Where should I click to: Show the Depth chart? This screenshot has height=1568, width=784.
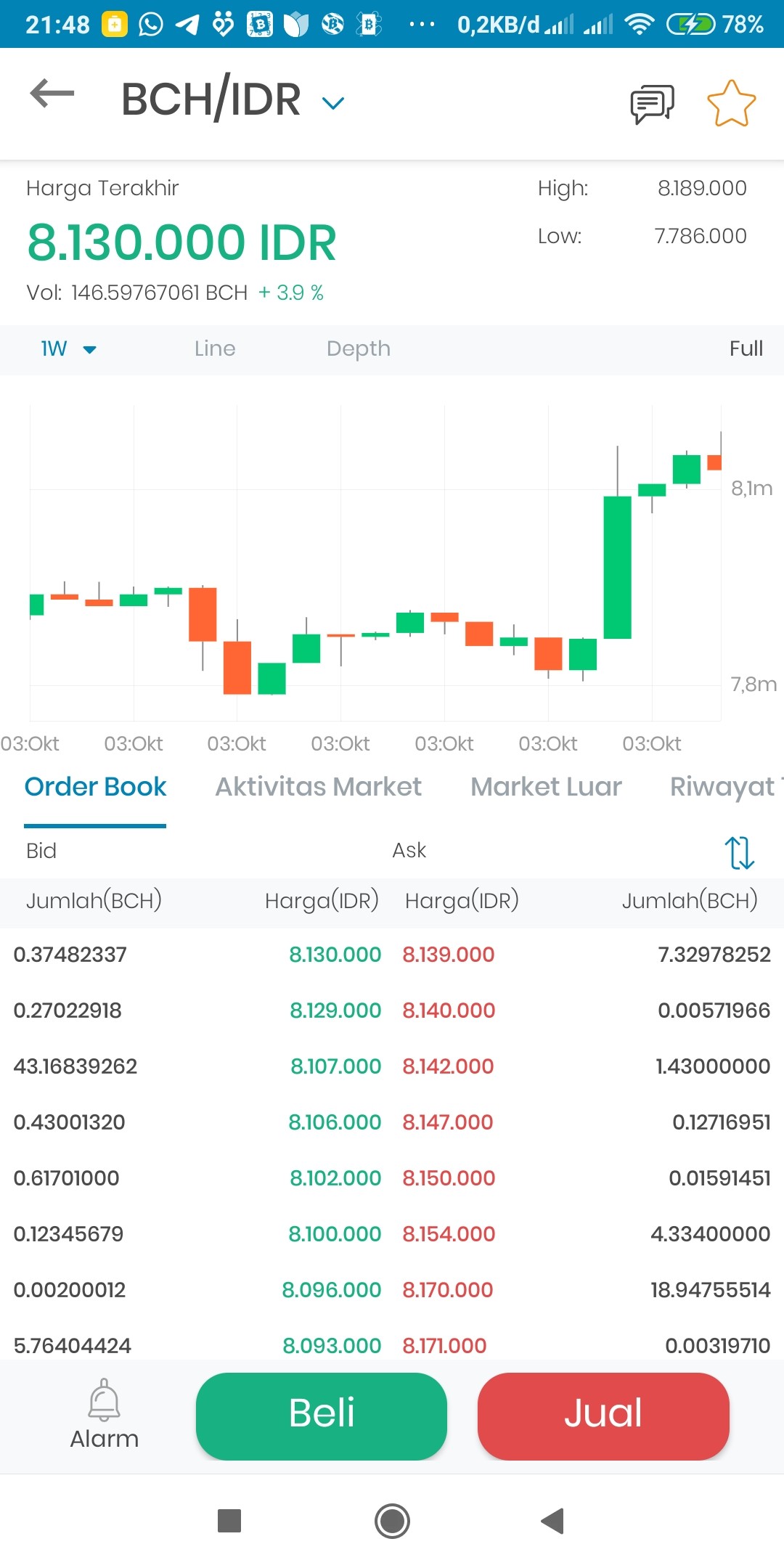(x=359, y=349)
